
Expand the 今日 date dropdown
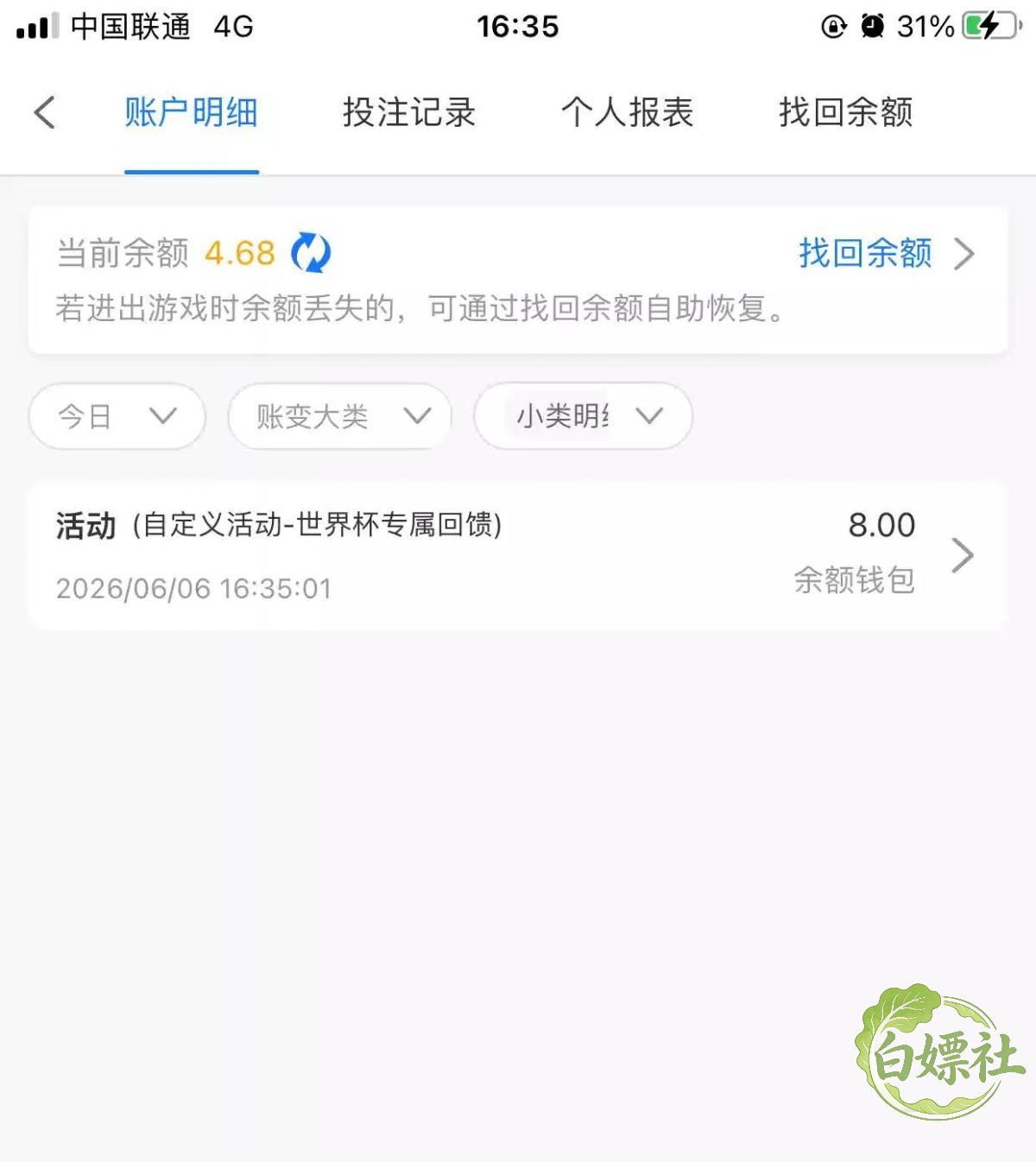[x=117, y=416]
